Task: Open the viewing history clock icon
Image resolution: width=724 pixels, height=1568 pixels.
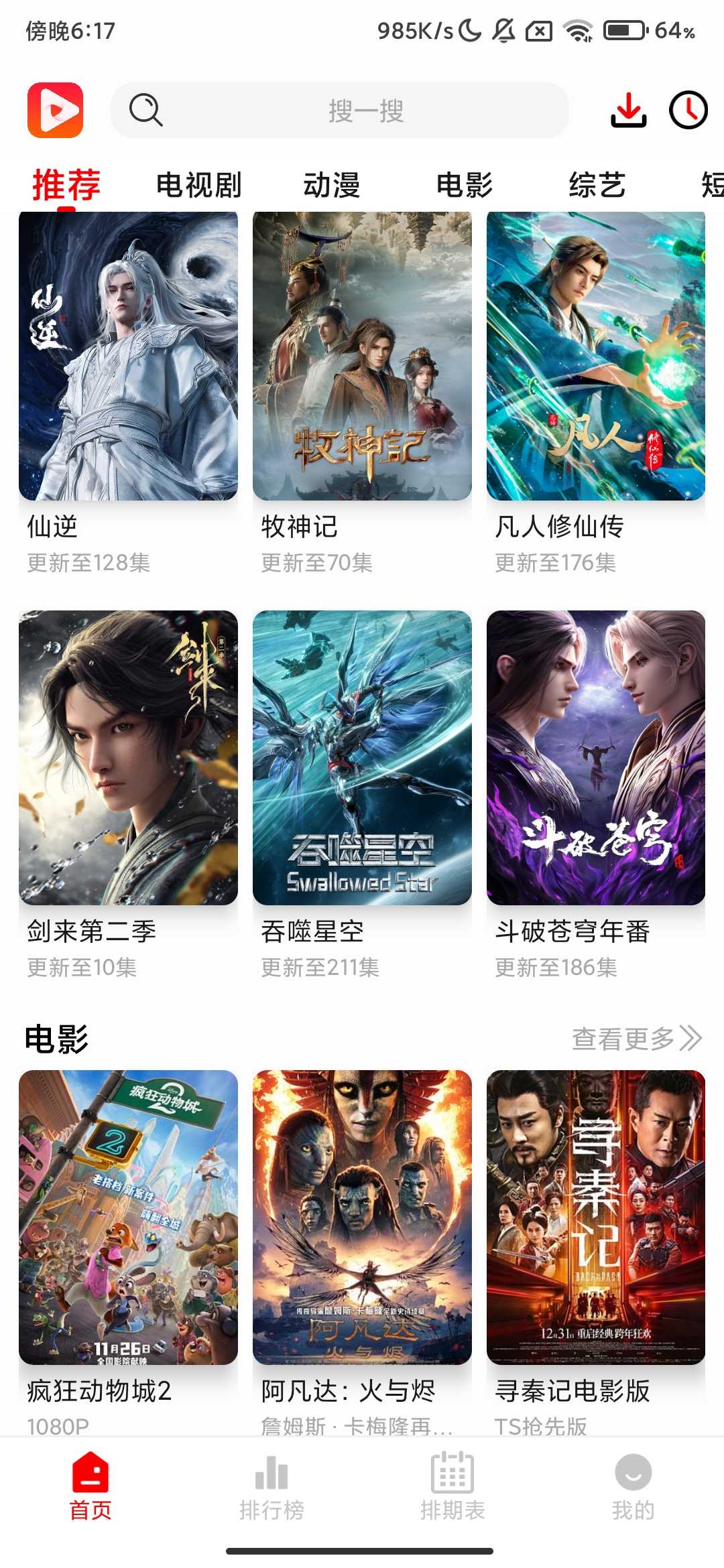Action: click(688, 109)
